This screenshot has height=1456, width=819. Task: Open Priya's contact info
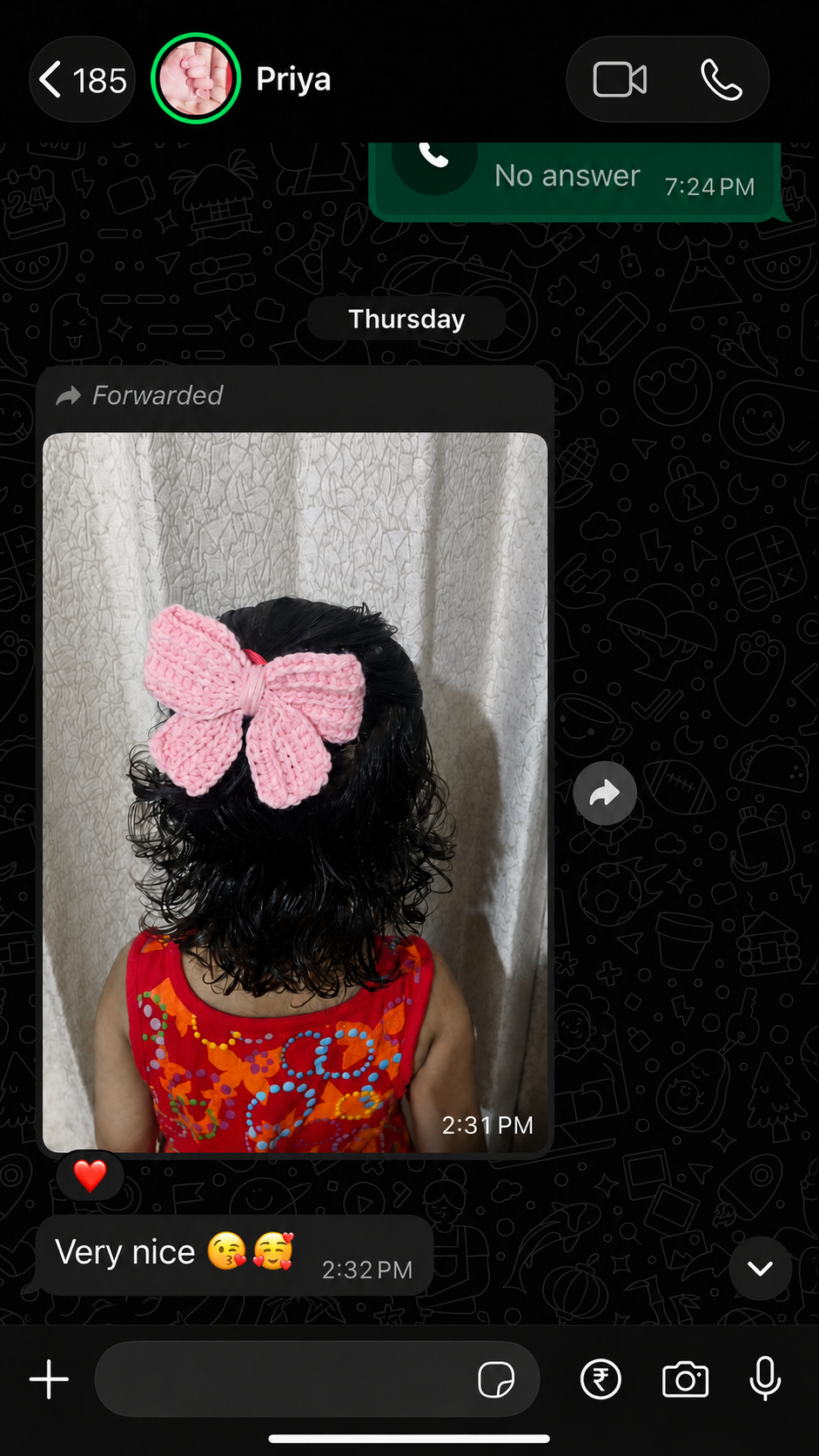[293, 79]
